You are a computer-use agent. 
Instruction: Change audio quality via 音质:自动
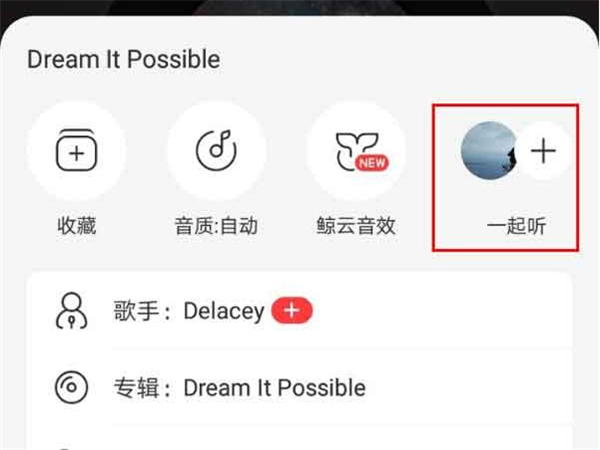pos(216,152)
